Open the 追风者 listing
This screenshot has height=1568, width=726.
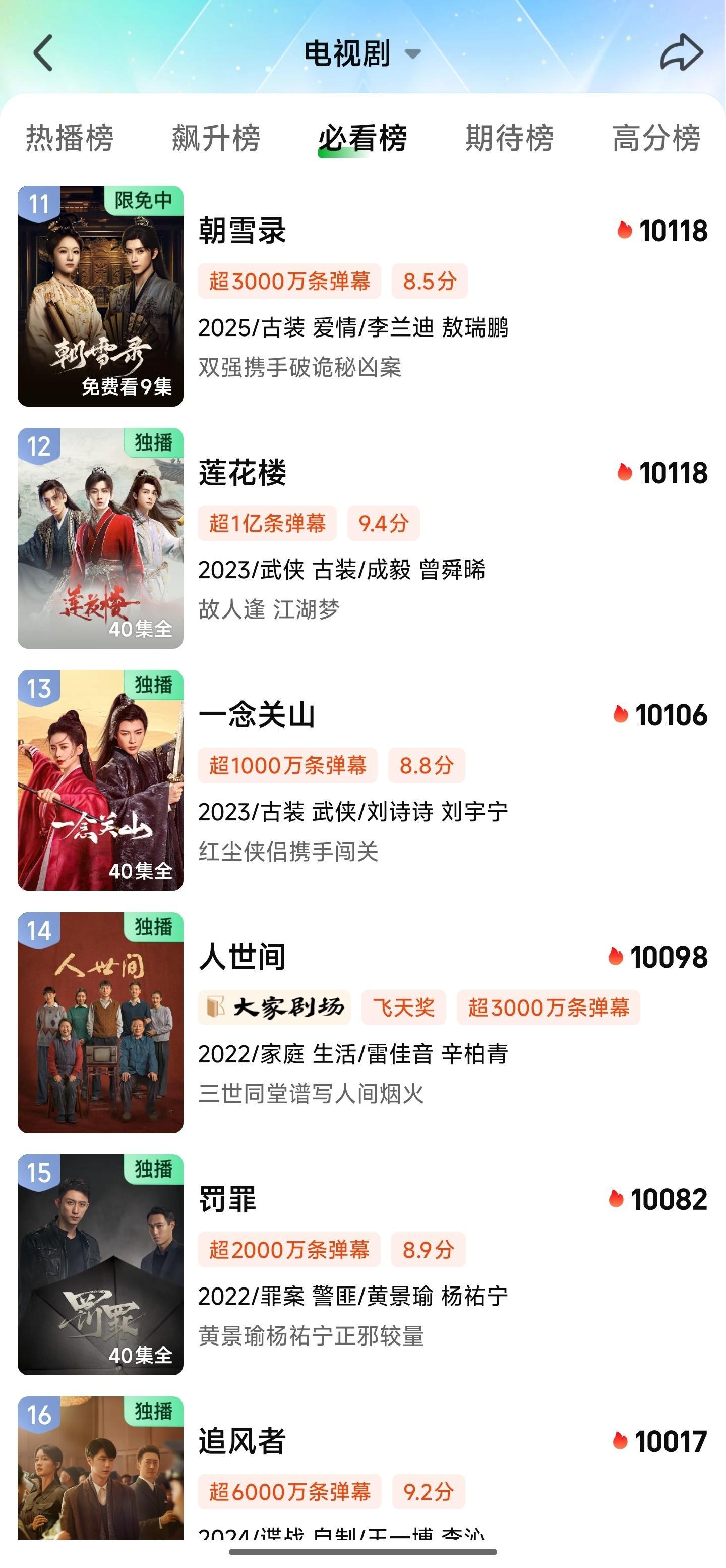(363, 1468)
